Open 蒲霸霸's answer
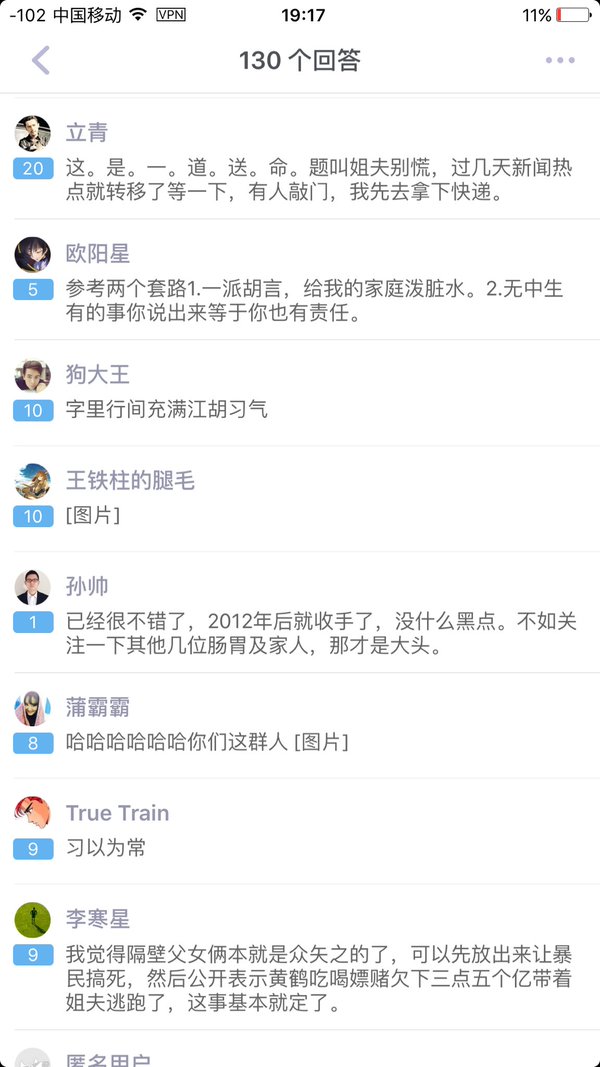 point(207,742)
